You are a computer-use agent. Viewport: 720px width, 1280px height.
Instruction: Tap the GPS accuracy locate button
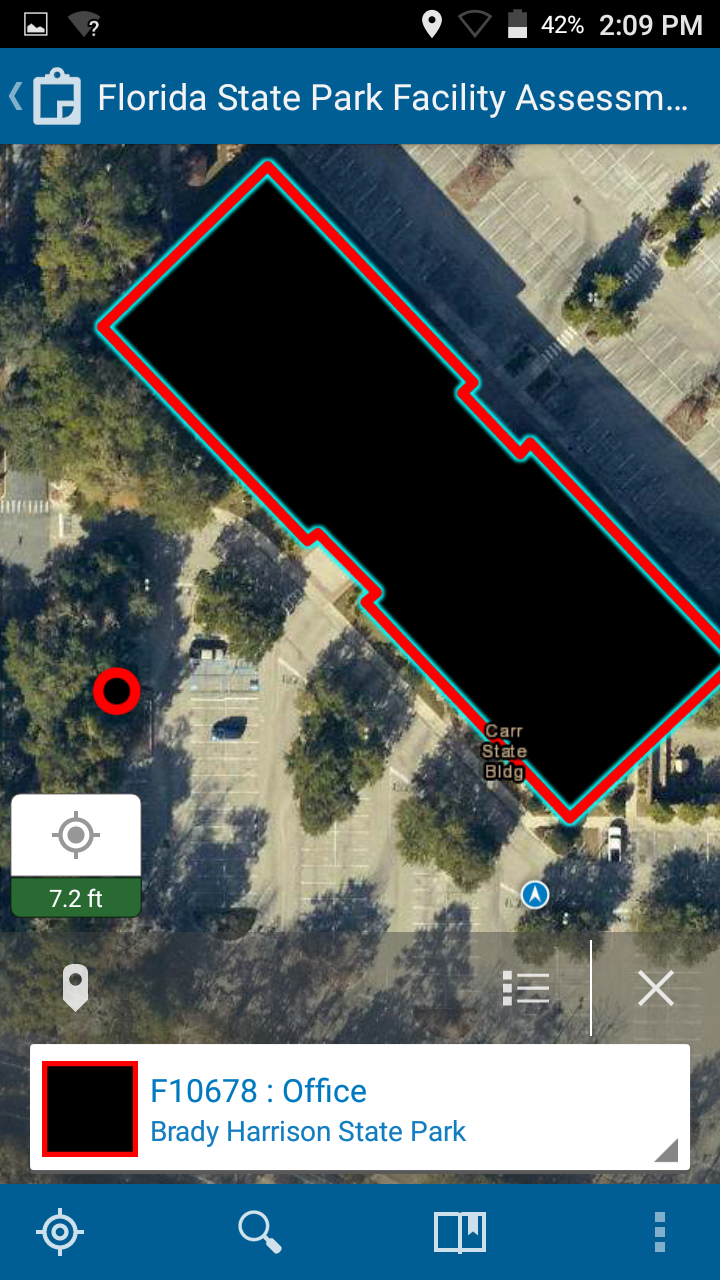(x=76, y=855)
